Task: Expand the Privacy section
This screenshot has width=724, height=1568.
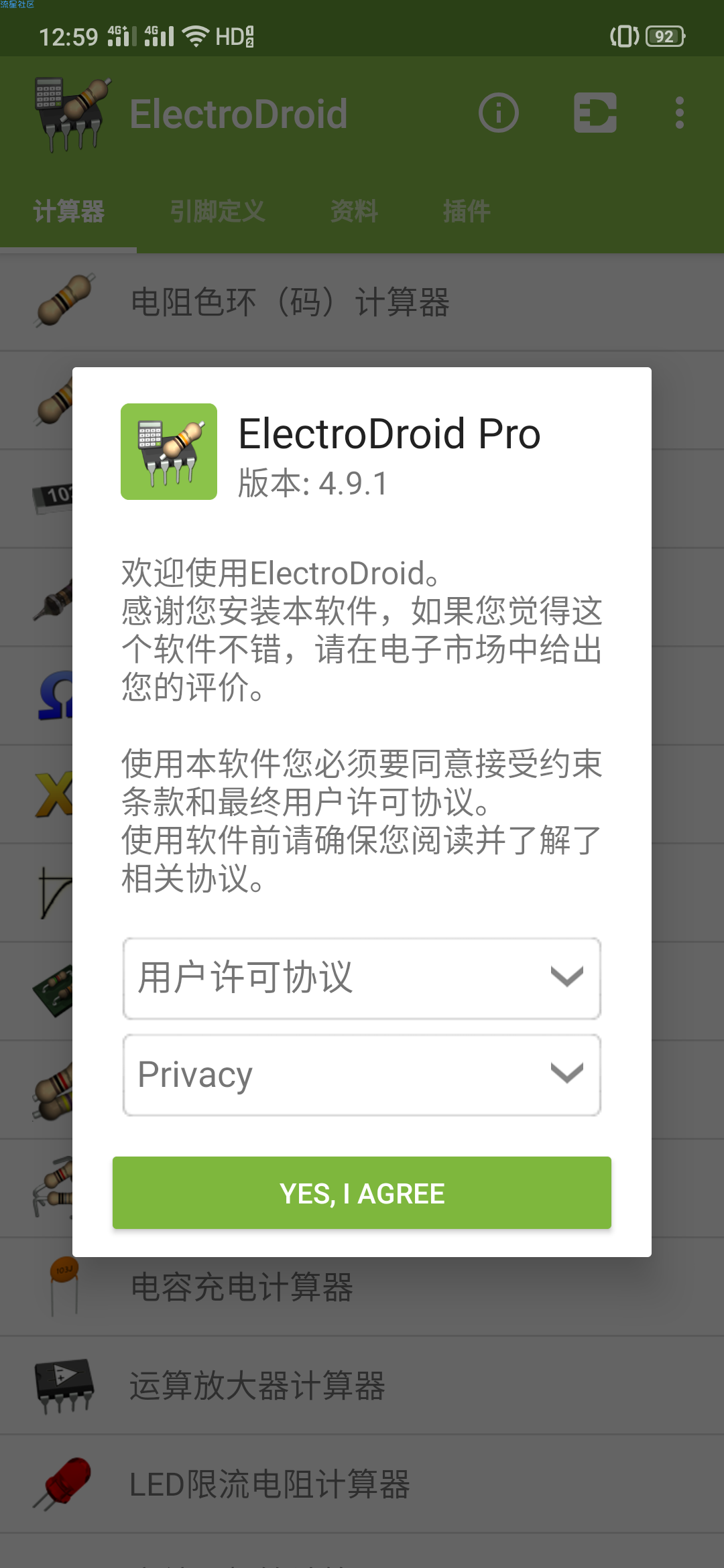Action: [x=362, y=1075]
